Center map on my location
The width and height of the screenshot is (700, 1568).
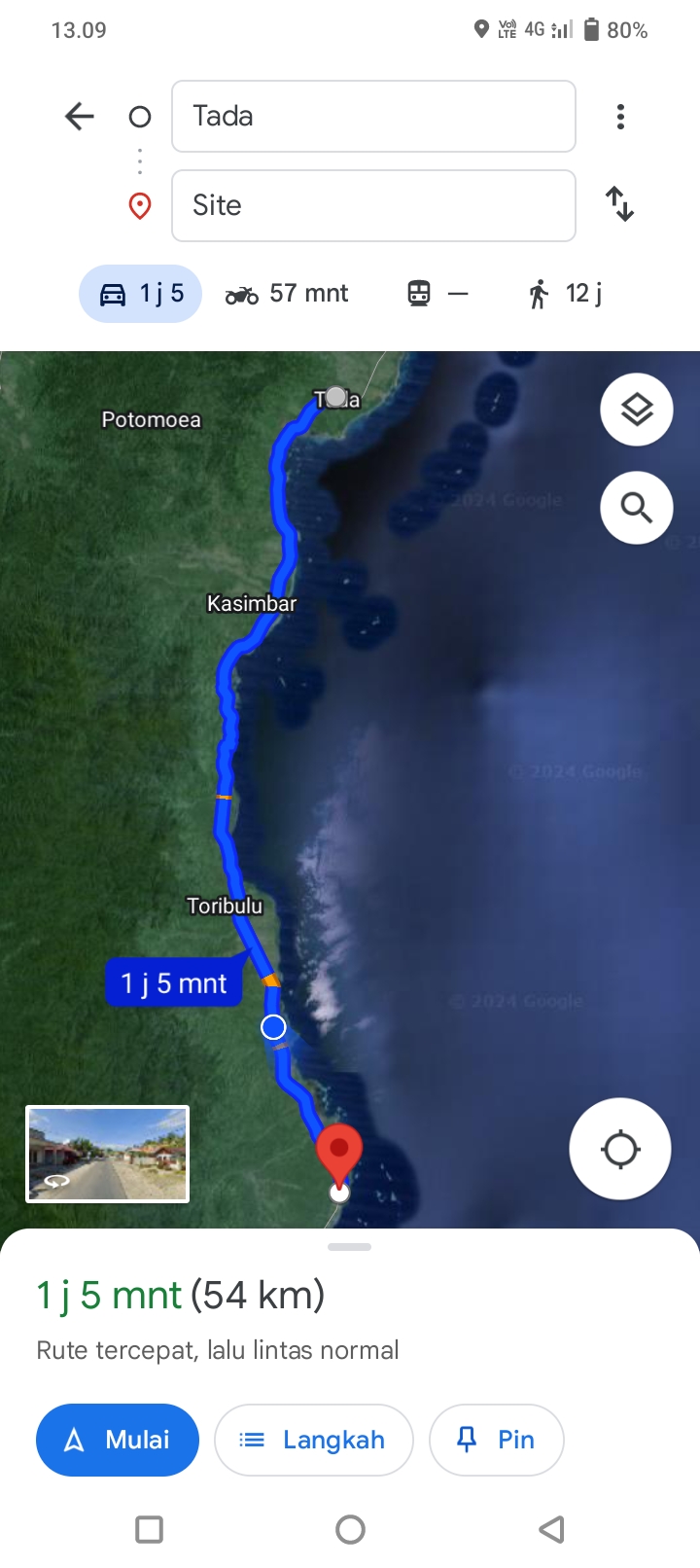(620, 1149)
